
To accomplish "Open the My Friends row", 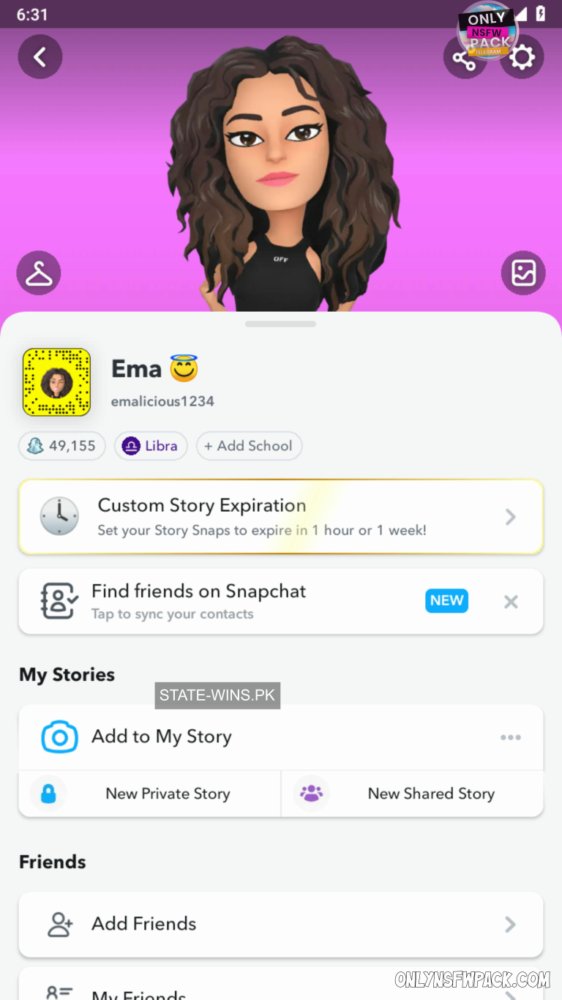I will point(281,984).
